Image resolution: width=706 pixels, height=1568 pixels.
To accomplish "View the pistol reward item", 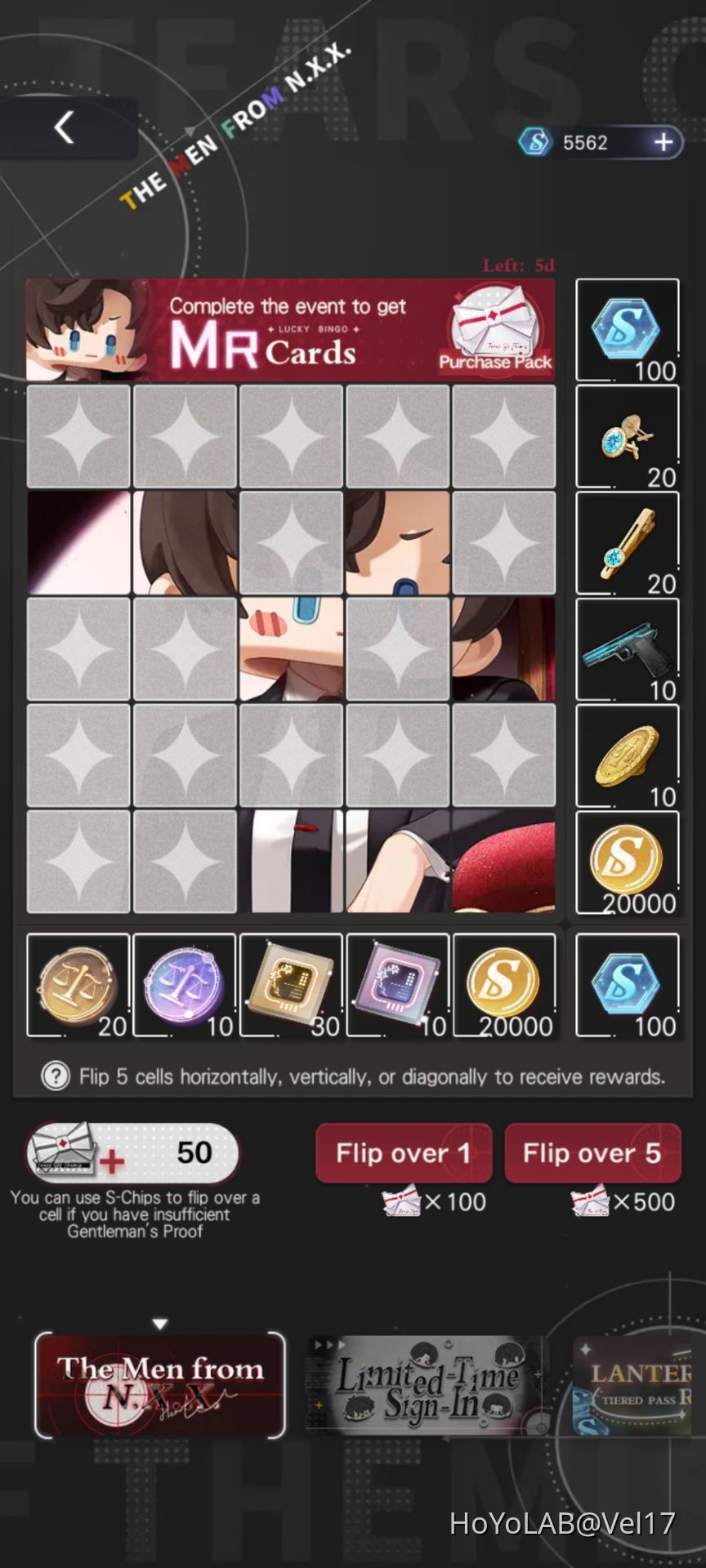I will tap(628, 650).
